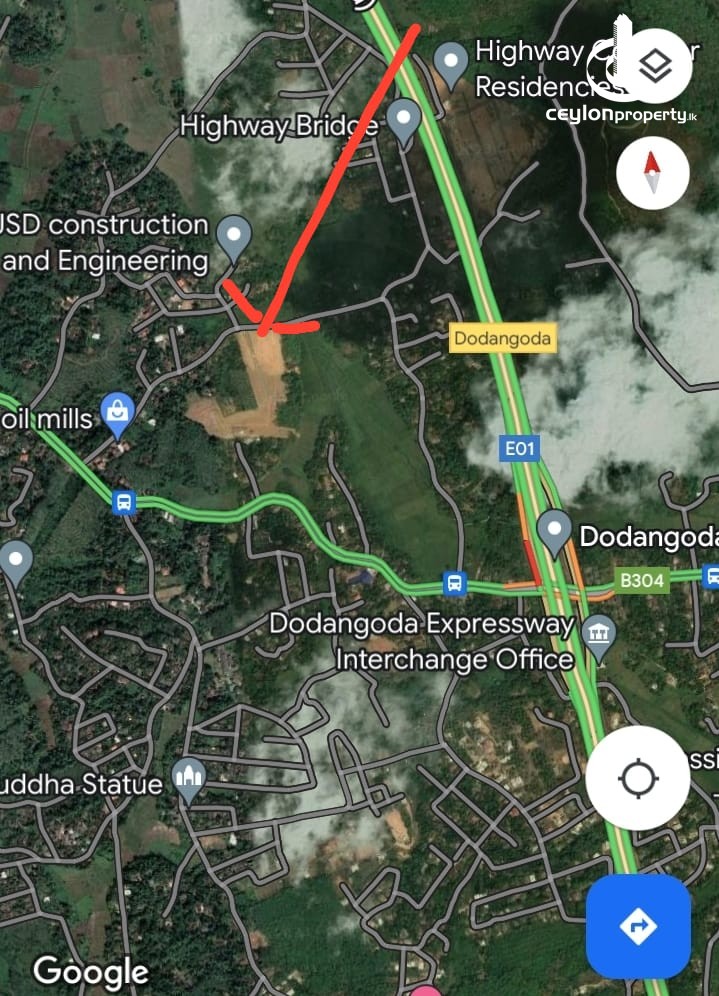719x996 pixels.
Task: Select the Dodangoda place pin
Action: pyautogui.click(x=554, y=531)
